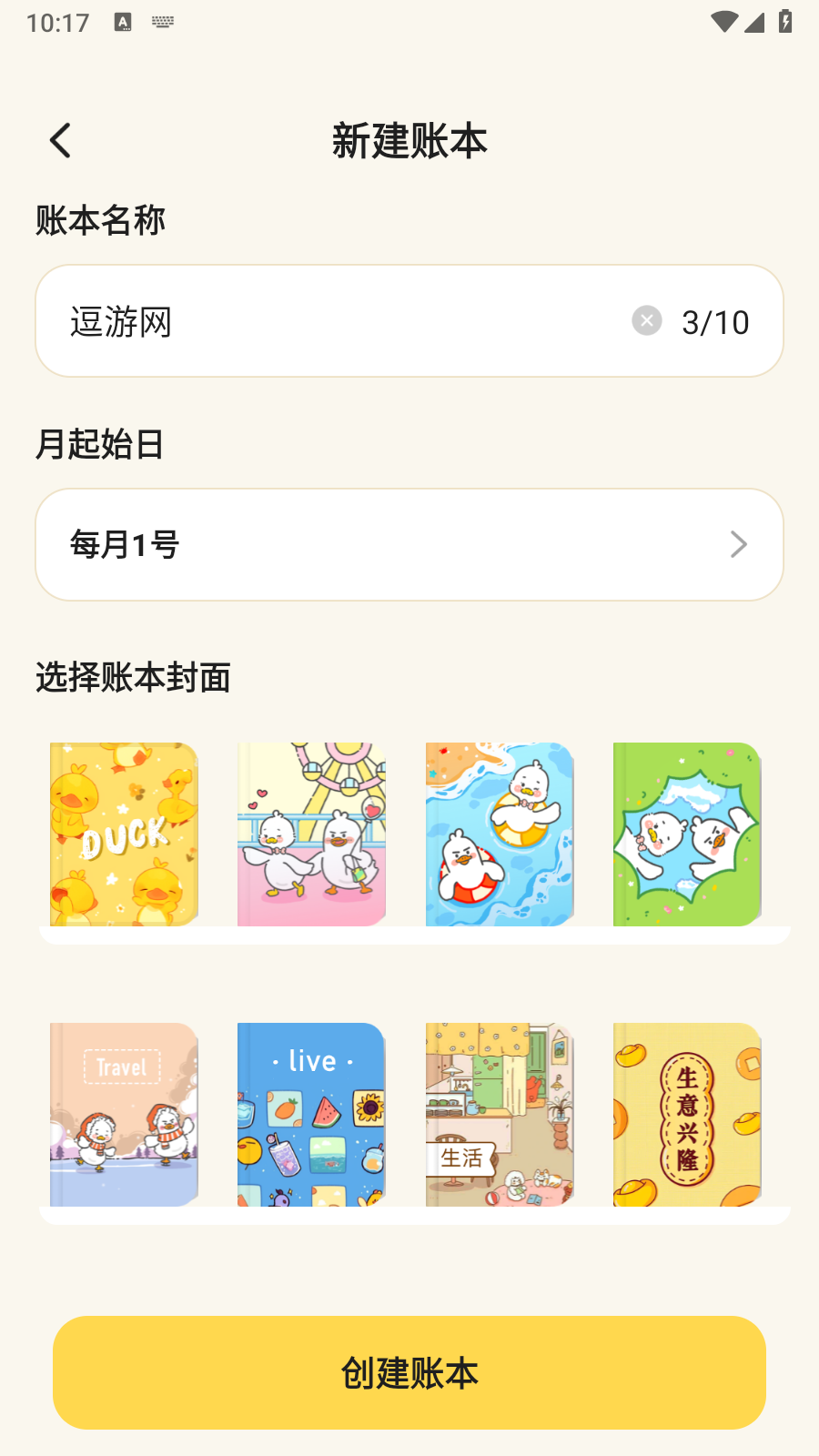Click the Wi-Fi icon in the status bar

point(723,23)
